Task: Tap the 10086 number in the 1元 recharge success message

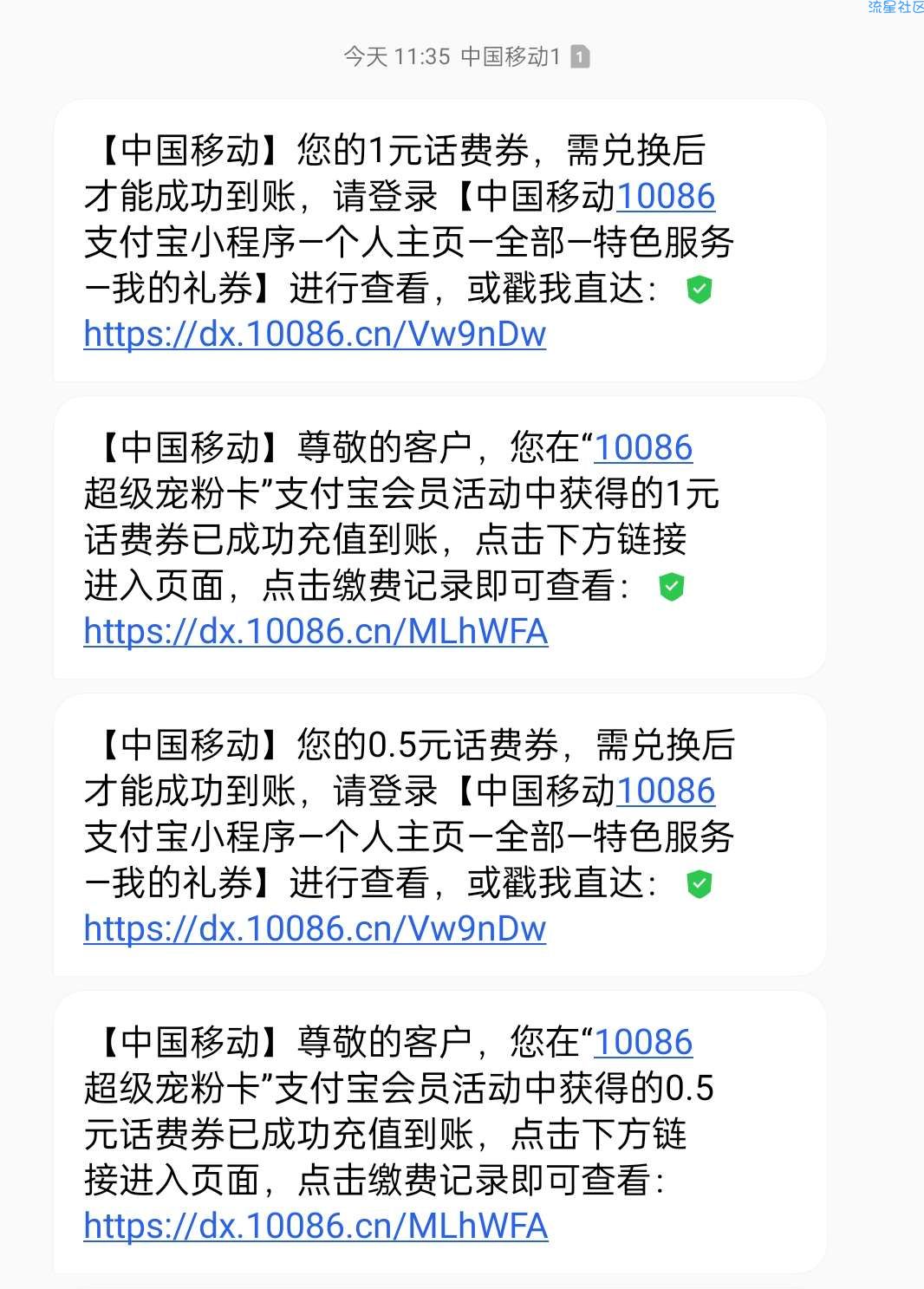Action: 642,448
